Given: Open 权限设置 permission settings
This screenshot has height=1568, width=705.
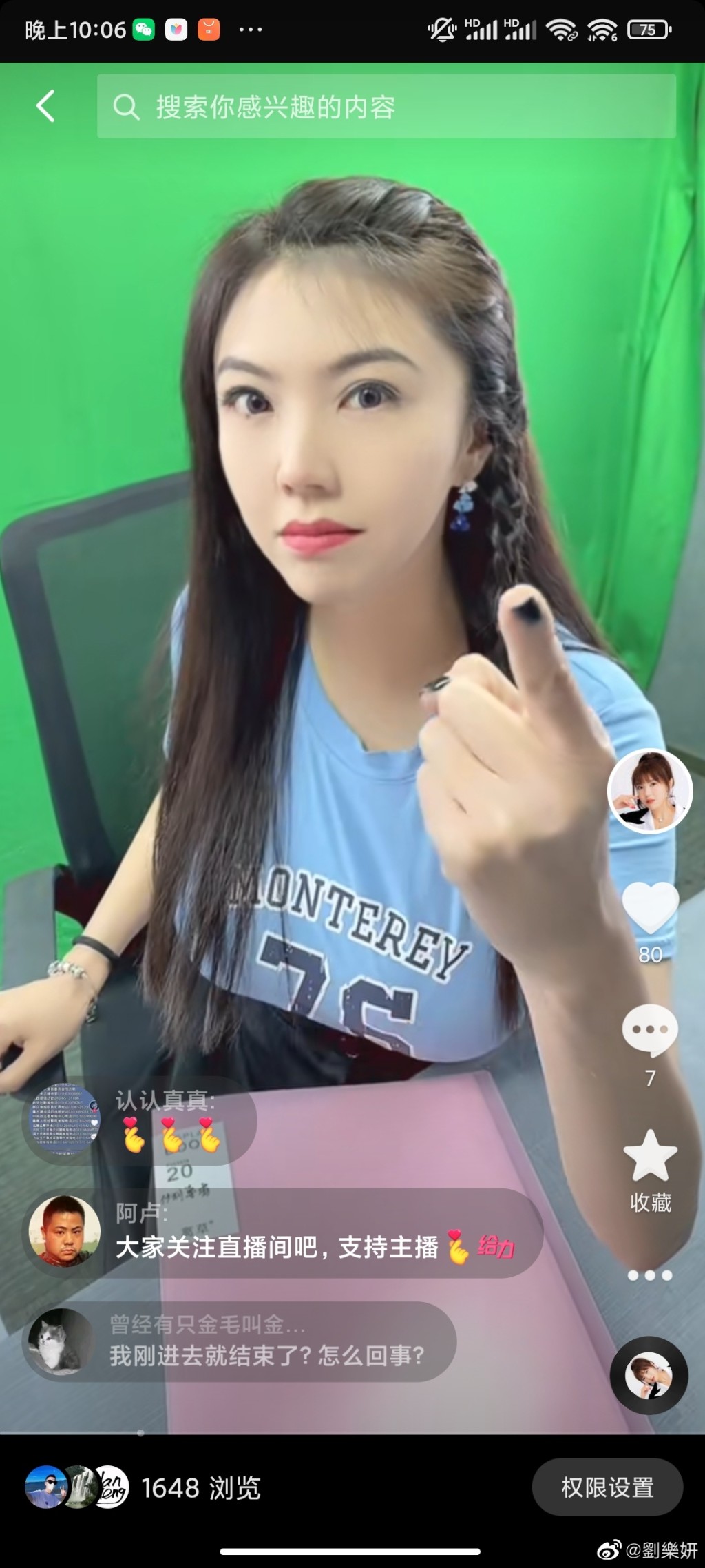Looking at the screenshot, I should (x=607, y=1487).
